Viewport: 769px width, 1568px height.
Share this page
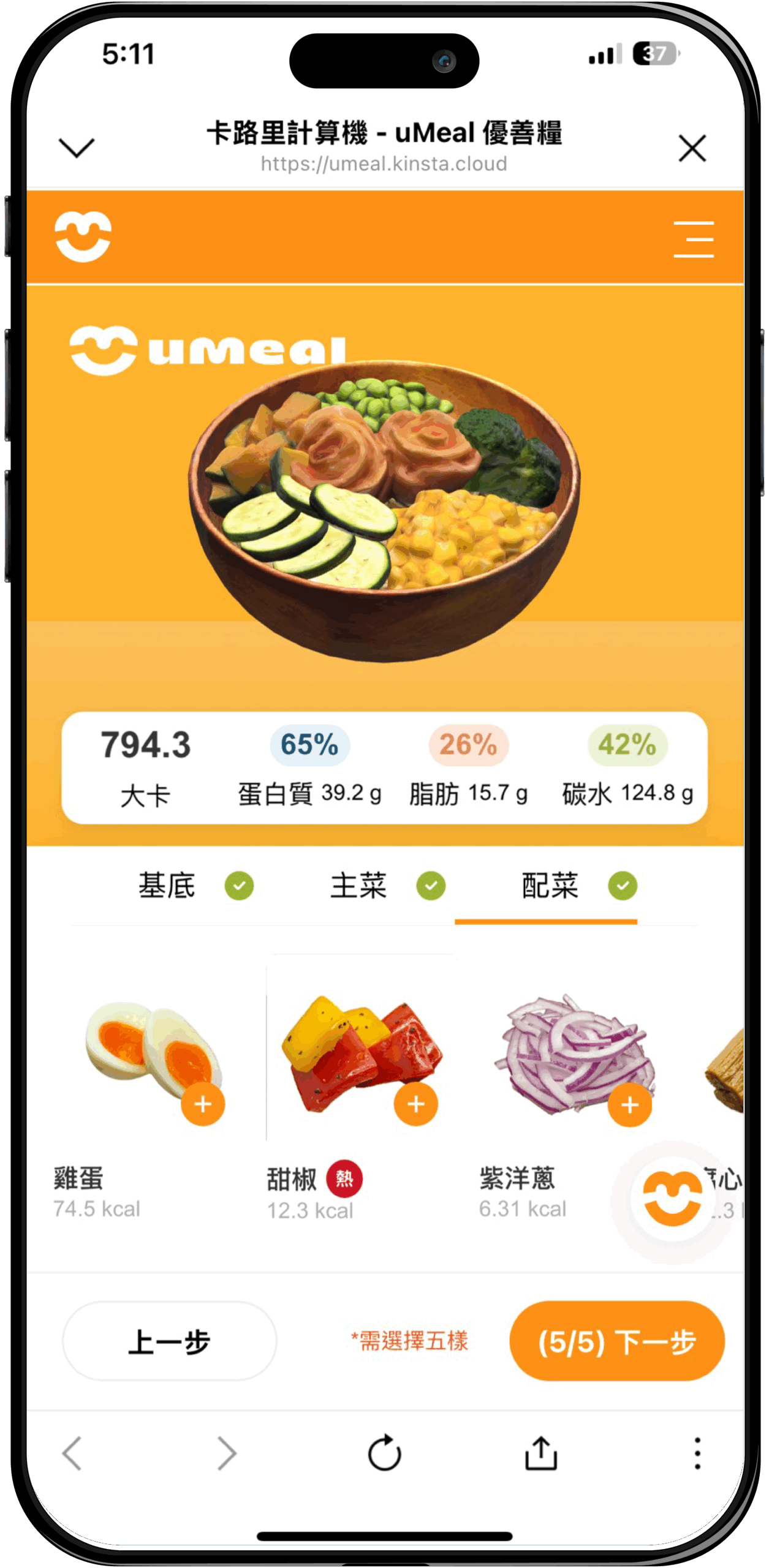(x=541, y=1453)
